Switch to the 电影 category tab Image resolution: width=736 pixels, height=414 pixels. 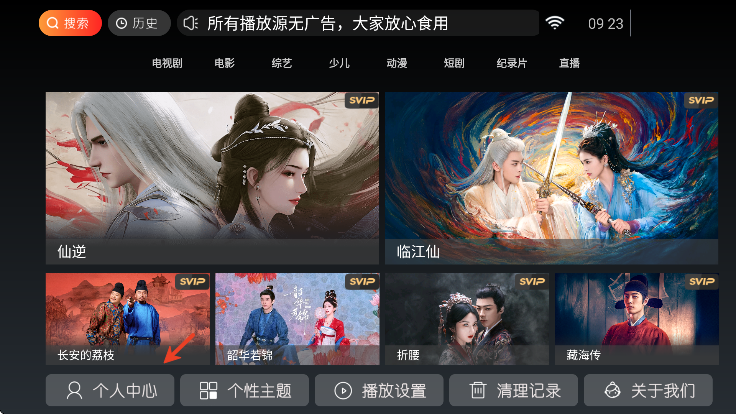click(224, 63)
